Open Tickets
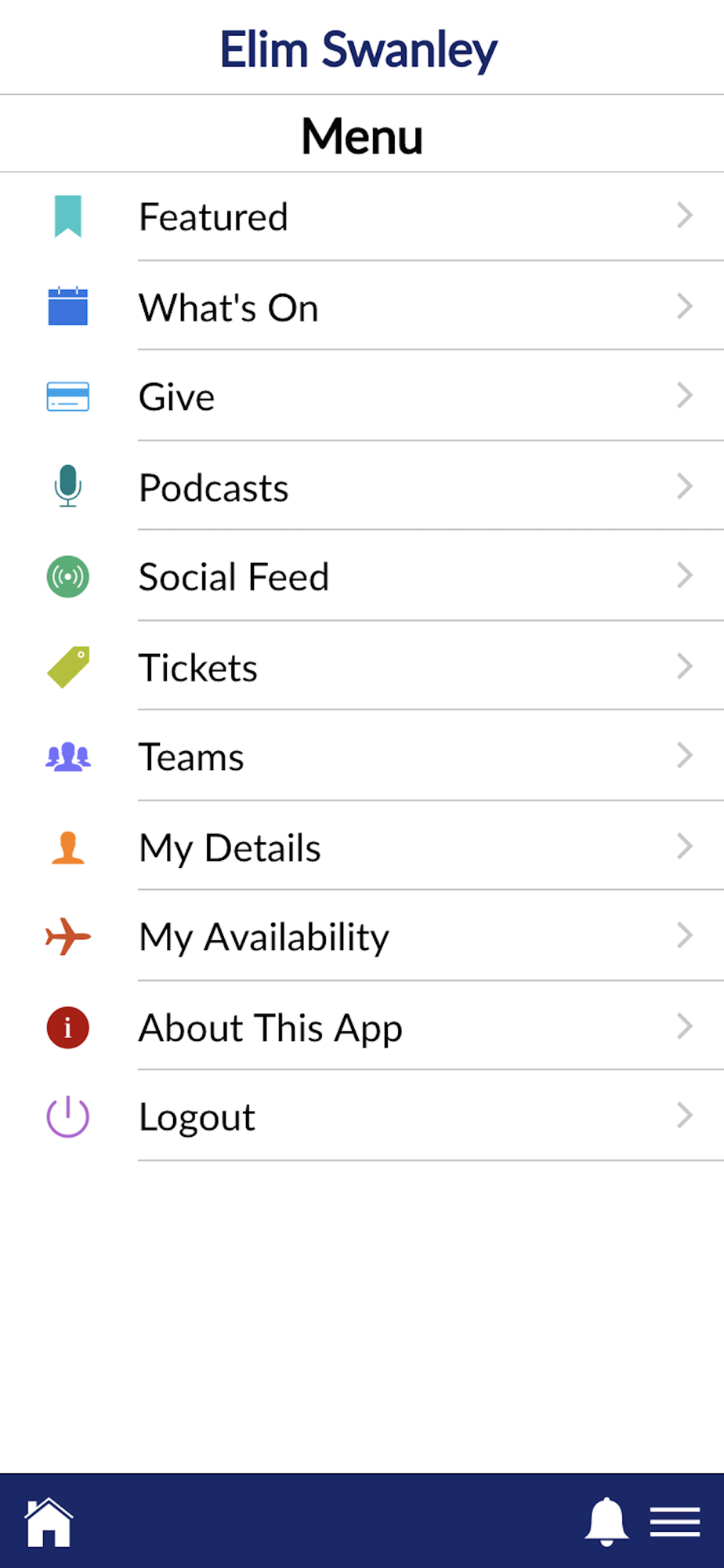The width and height of the screenshot is (724, 1568). 362,666
